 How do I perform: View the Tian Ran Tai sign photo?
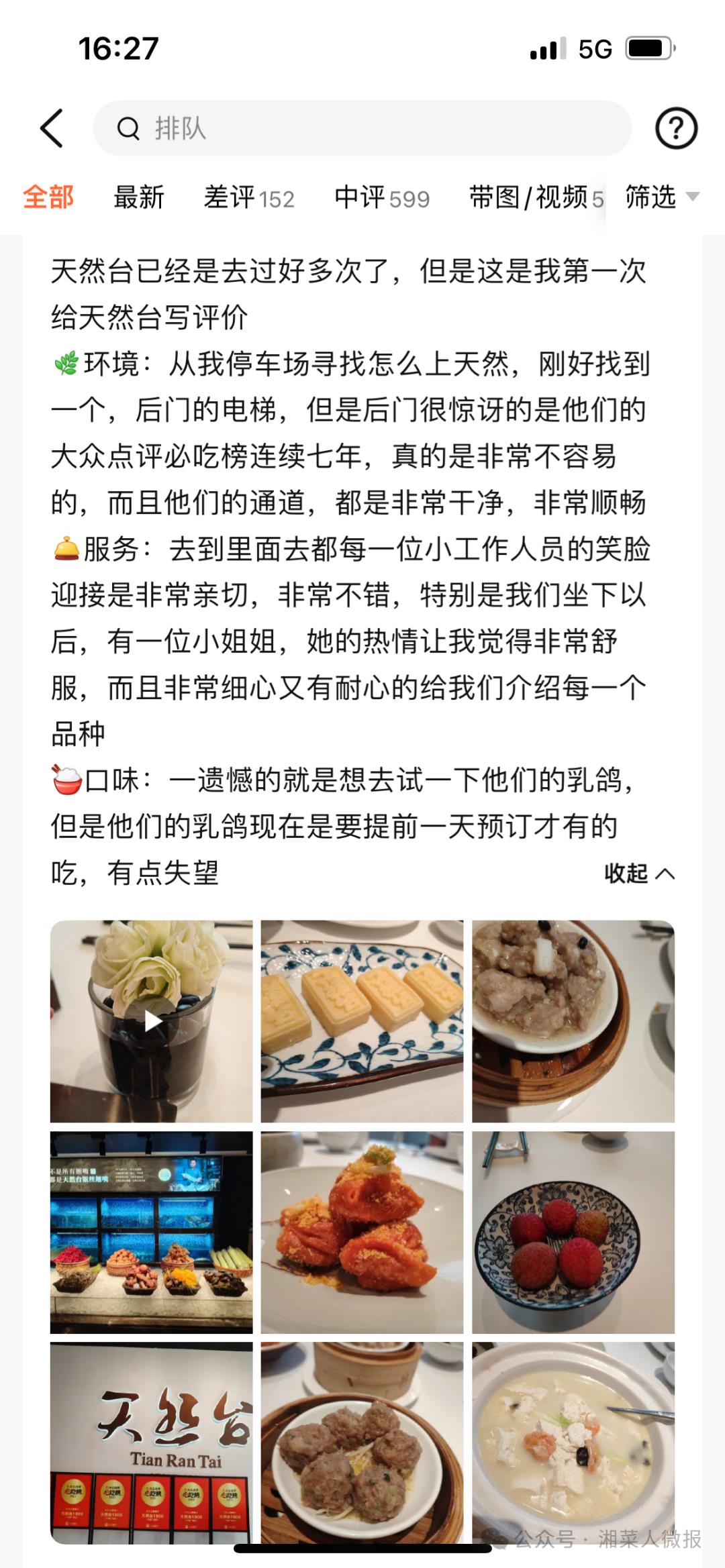coord(152,1443)
